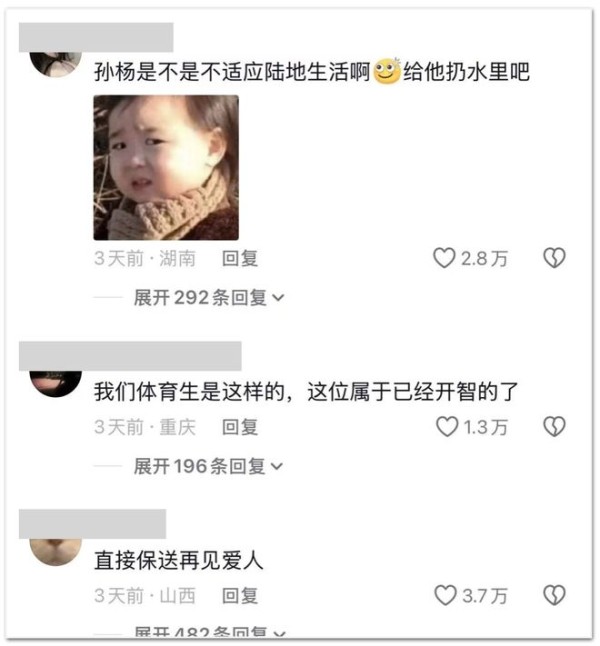Dislike the comment about 体育生
The height and width of the screenshot is (646, 600).
[x=554, y=426]
